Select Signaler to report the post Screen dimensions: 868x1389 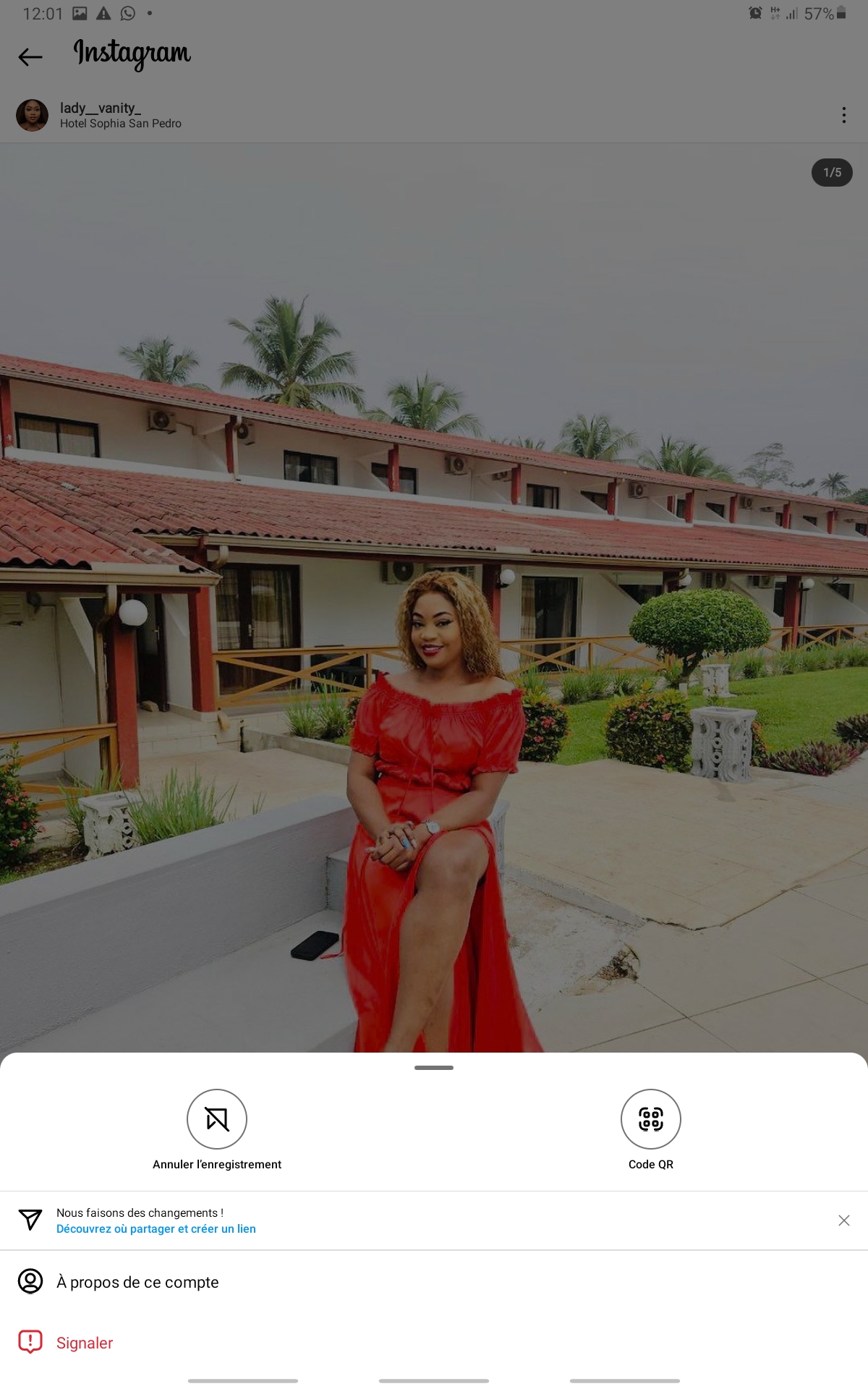[x=434, y=1343]
